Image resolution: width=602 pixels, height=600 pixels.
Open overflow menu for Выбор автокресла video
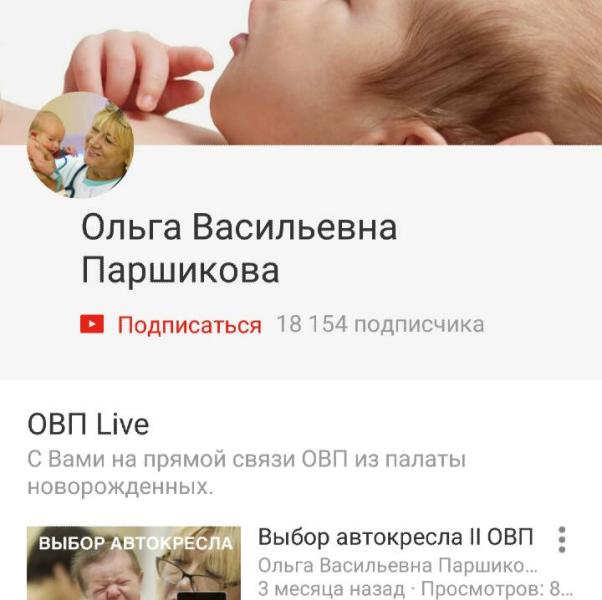(562, 539)
